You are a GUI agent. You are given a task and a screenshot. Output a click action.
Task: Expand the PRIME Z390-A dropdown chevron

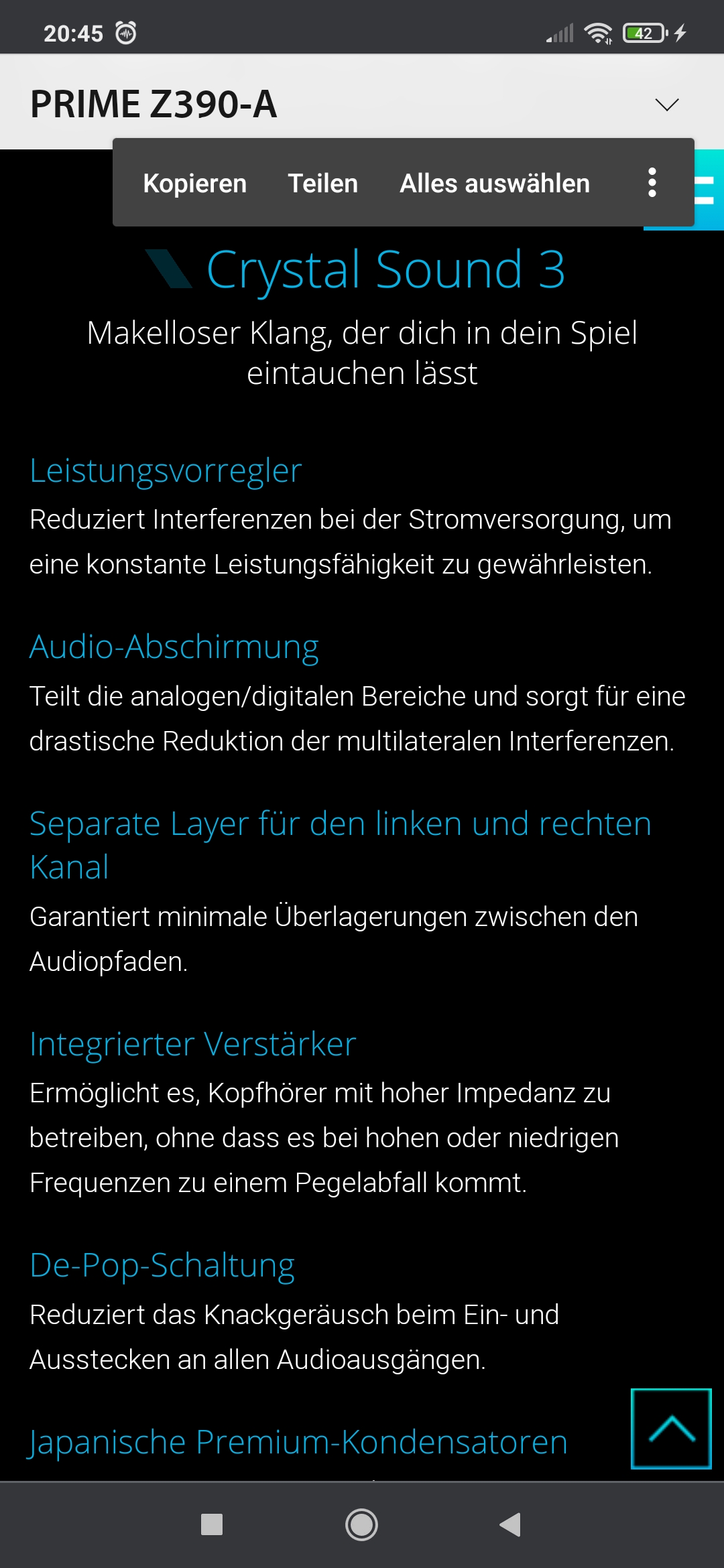click(x=666, y=105)
